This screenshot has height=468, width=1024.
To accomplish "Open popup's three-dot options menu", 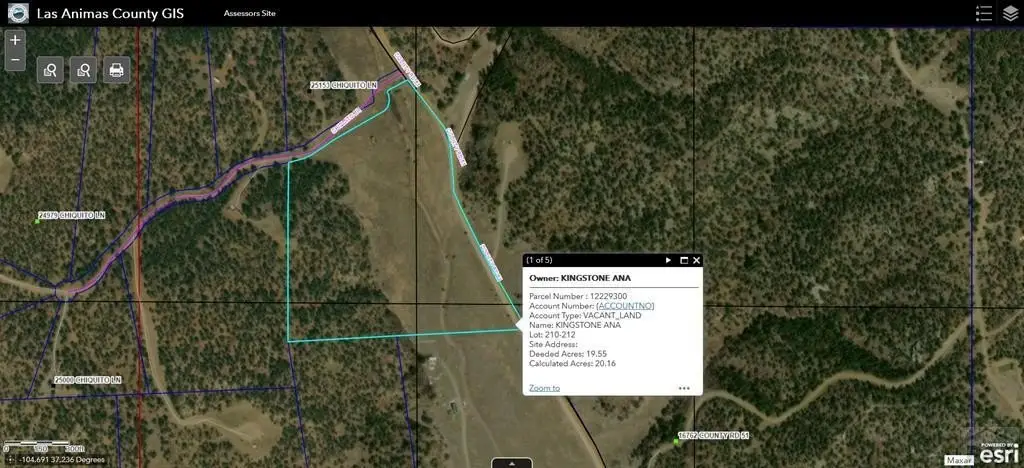I will coord(684,388).
